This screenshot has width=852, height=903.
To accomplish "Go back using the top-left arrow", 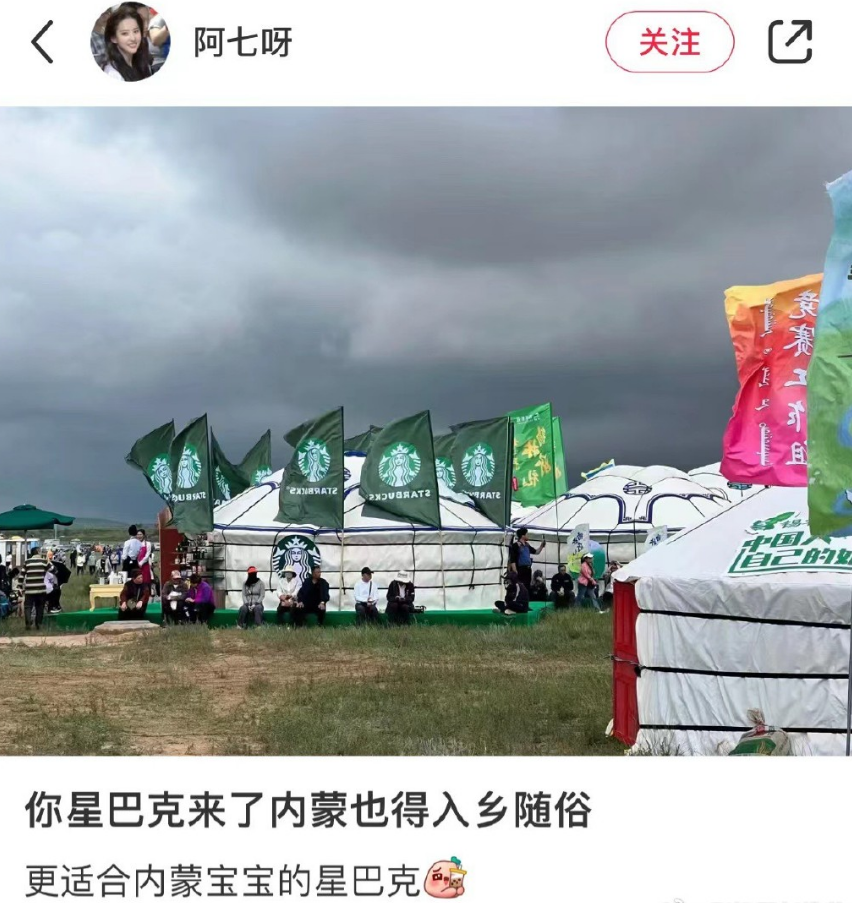I will point(42,42).
